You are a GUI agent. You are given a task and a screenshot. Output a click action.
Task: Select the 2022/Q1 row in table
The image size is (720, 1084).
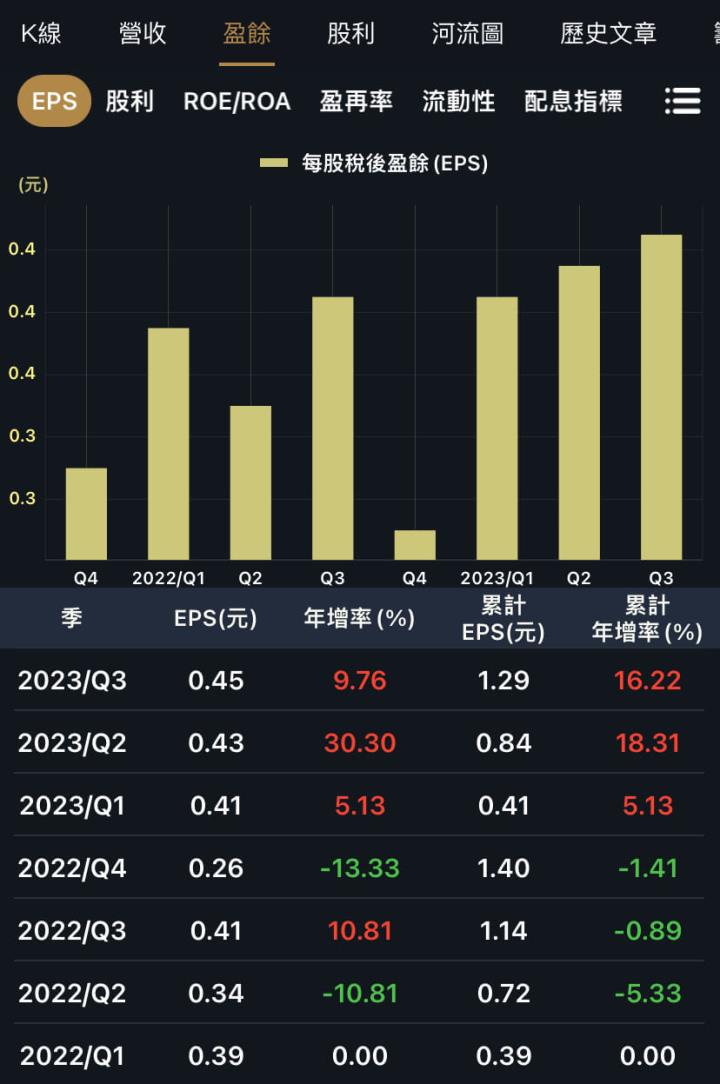360,1056
